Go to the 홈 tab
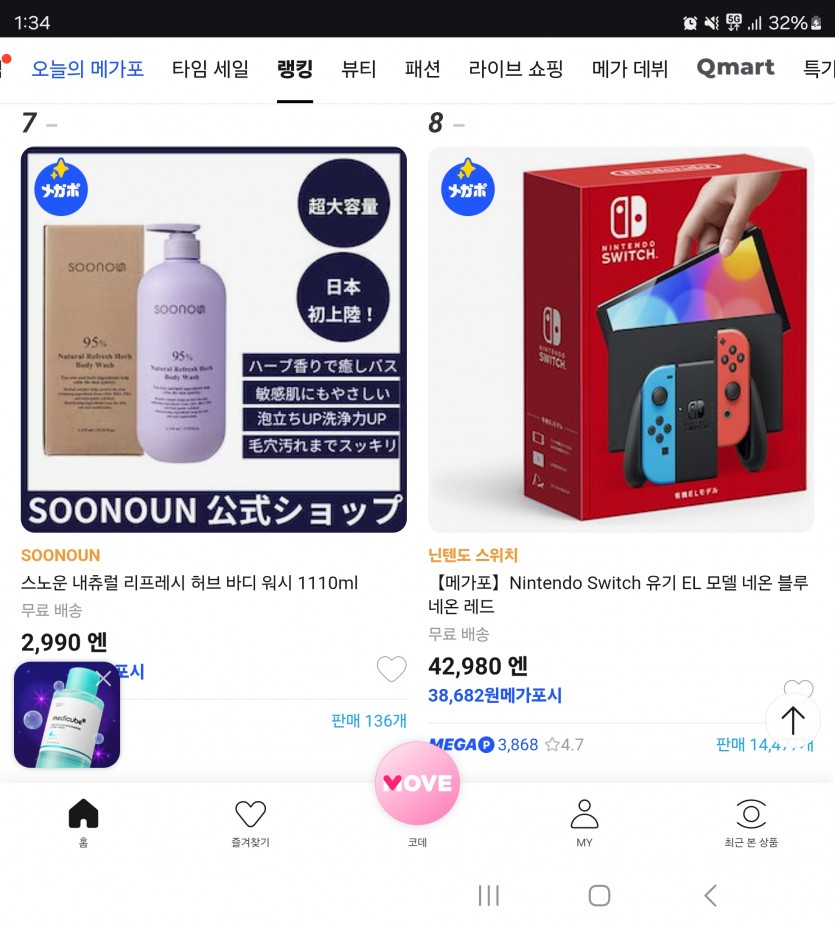 tap(83, 823)
